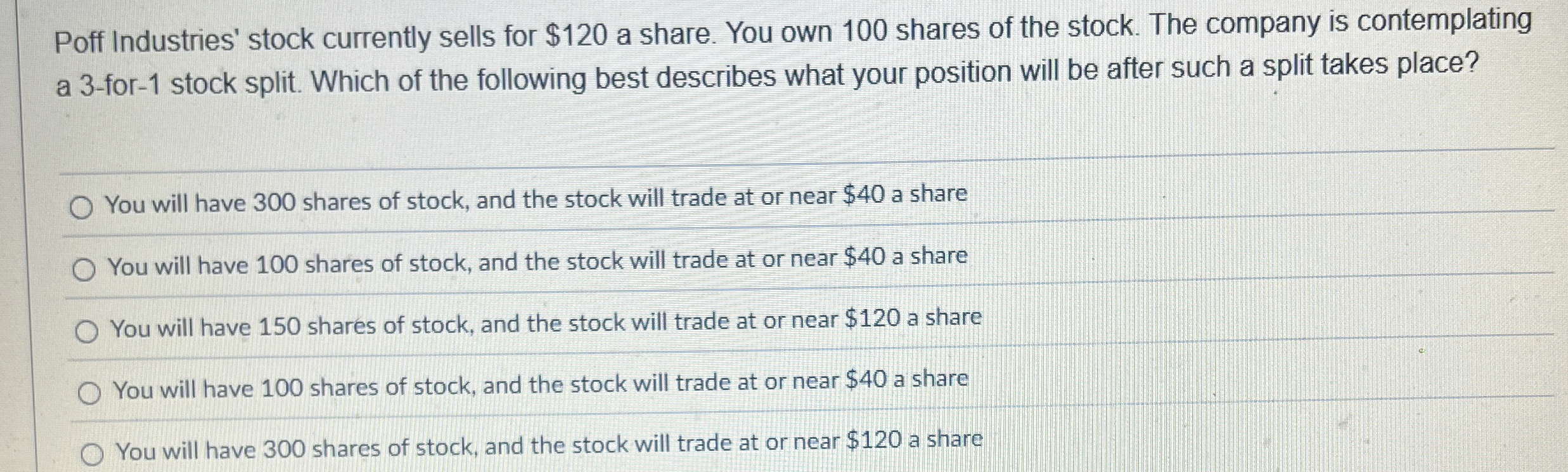Select the 300 shares at $40 answer

81,208
